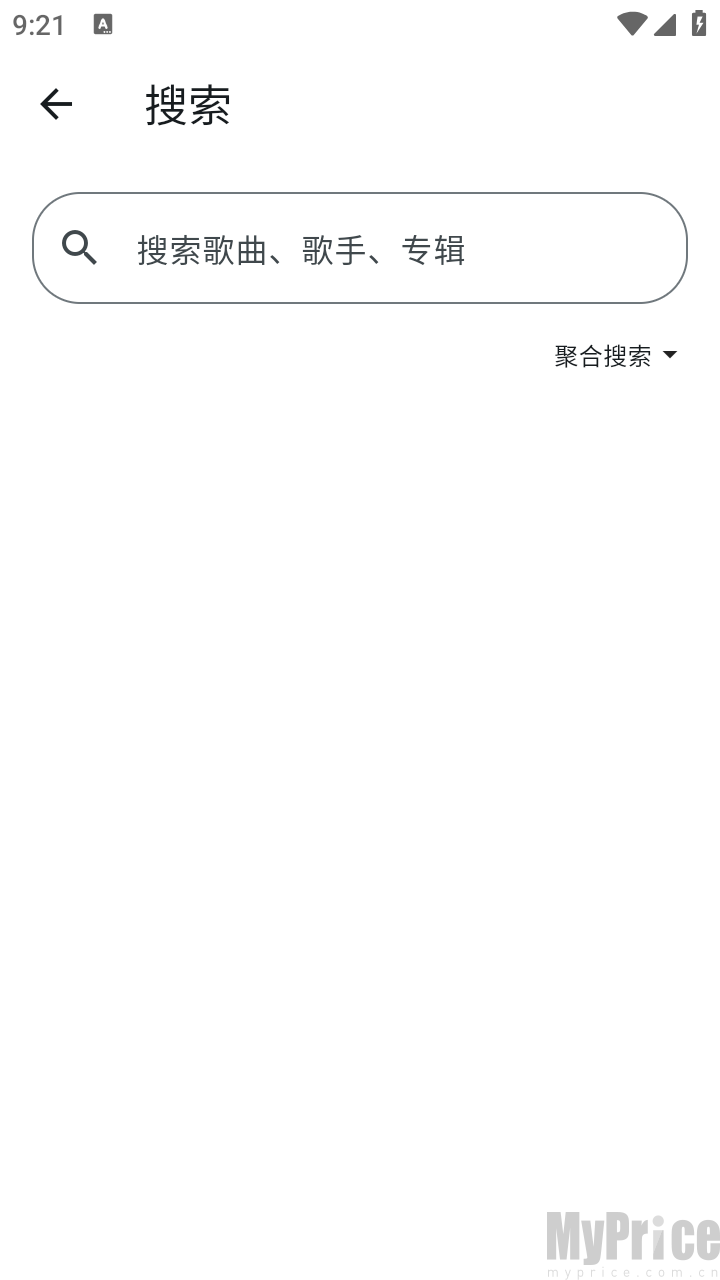This screenshot has width=720, height=1280.
Task: Click the empty results area below the search bar
Action: (x=360, y=700)
